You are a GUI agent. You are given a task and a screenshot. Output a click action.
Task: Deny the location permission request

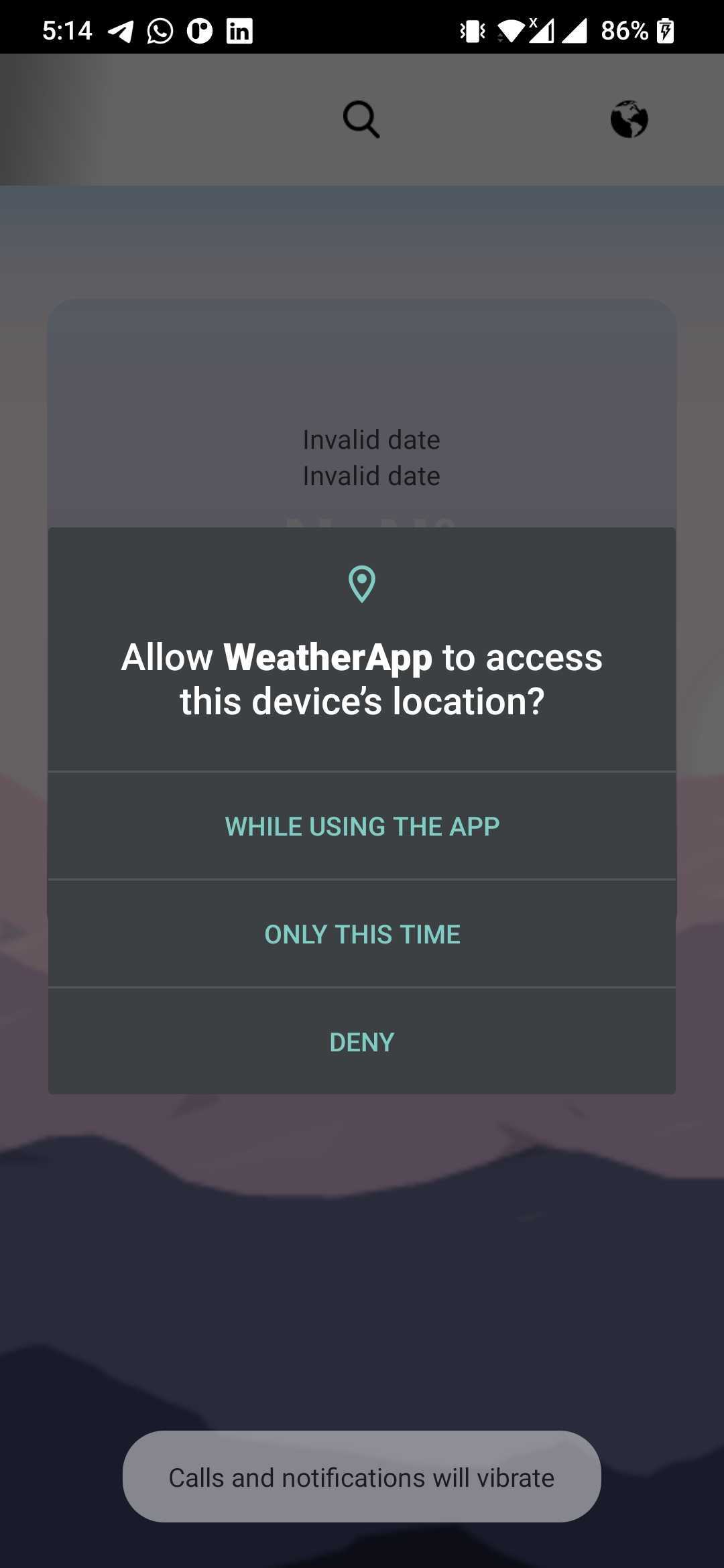361,1041
